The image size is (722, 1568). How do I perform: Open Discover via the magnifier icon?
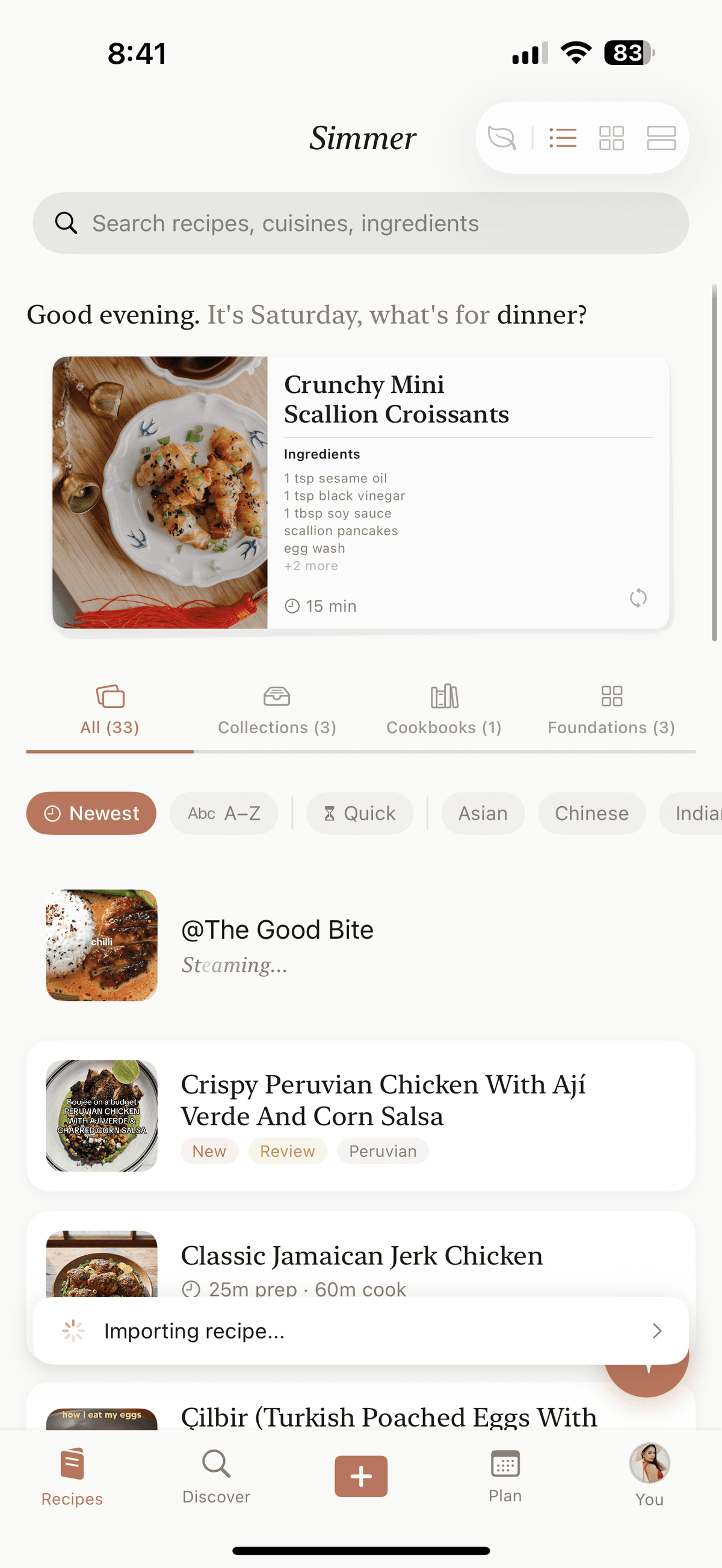point(216,1476)
